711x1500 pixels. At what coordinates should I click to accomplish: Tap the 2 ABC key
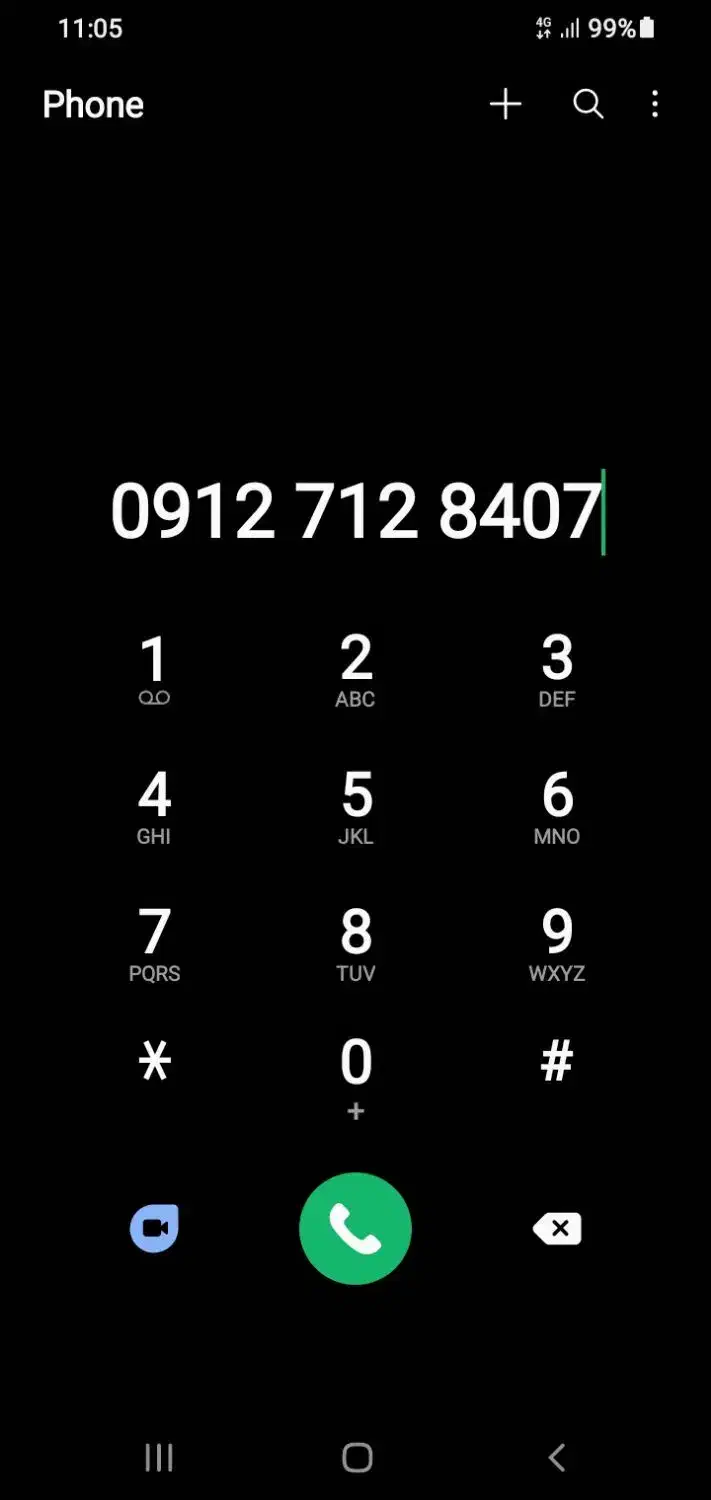click(355, 670)
